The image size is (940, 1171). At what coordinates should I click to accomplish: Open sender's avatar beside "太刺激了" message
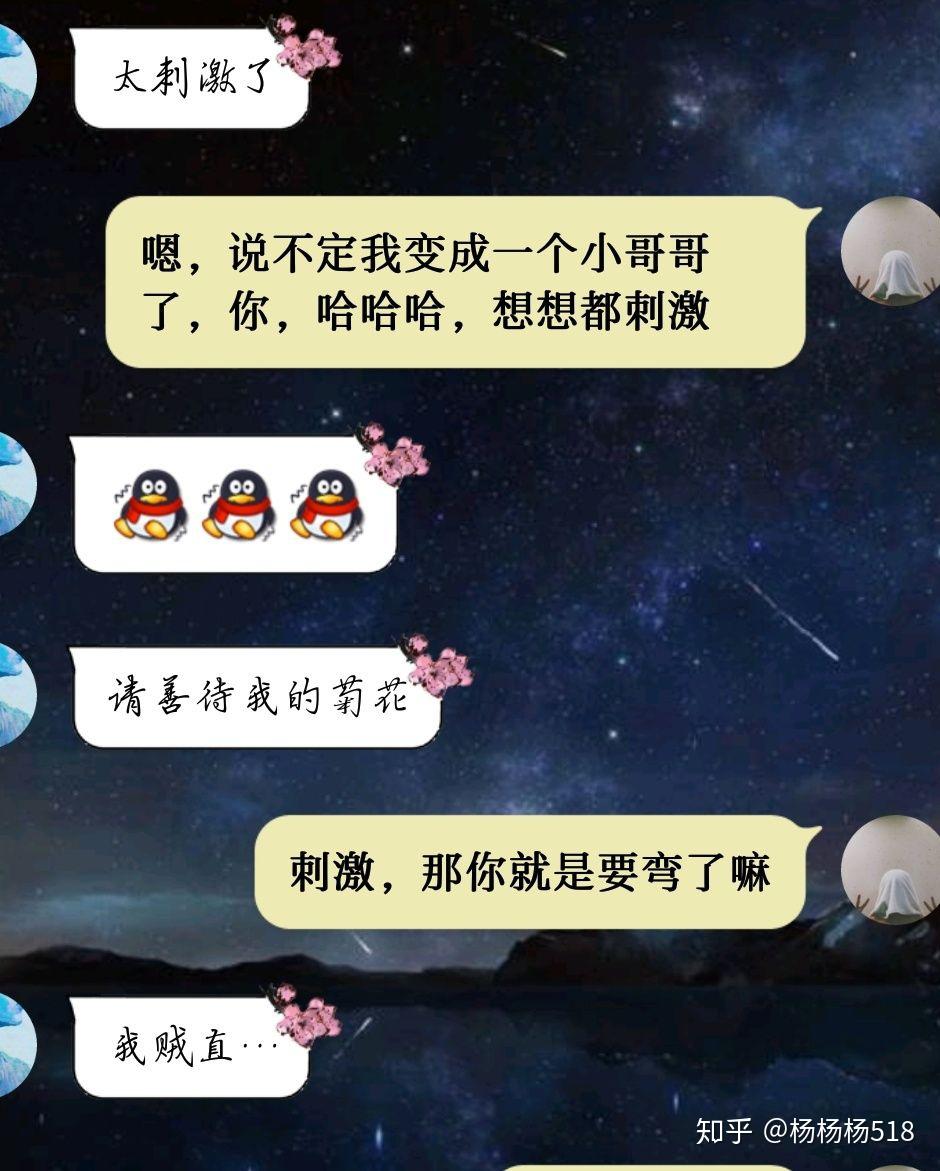[14, 77]
